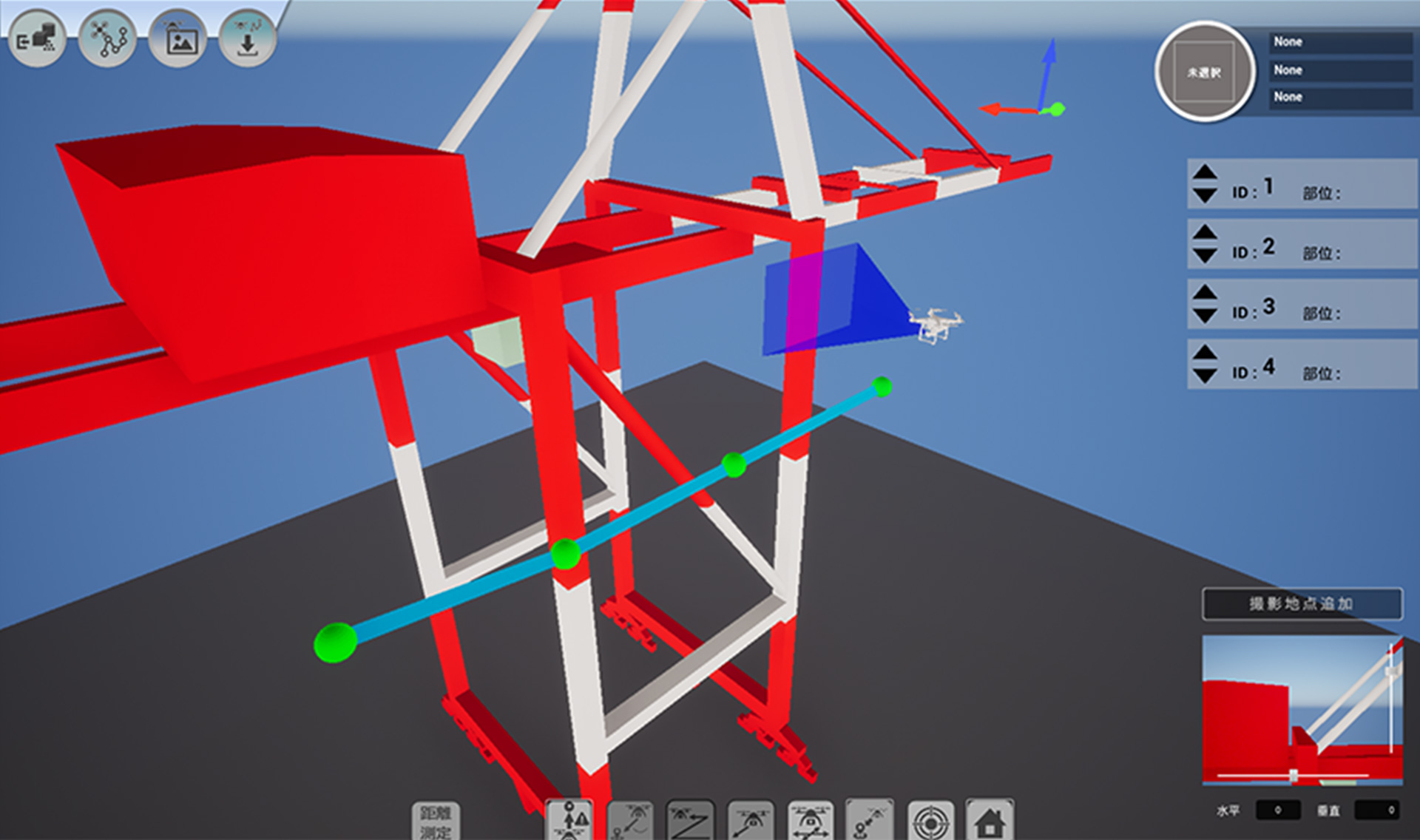
Task: Tap the target crosshair tool
Action: [930, 822]
